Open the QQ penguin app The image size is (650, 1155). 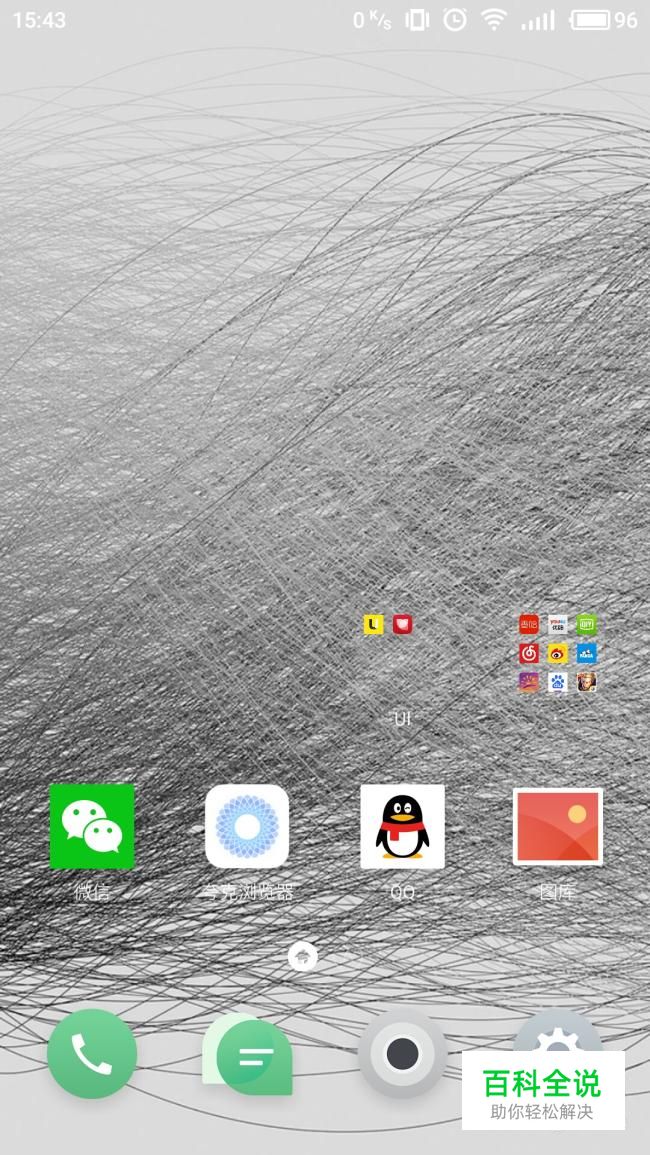click(x=402, y=826)
